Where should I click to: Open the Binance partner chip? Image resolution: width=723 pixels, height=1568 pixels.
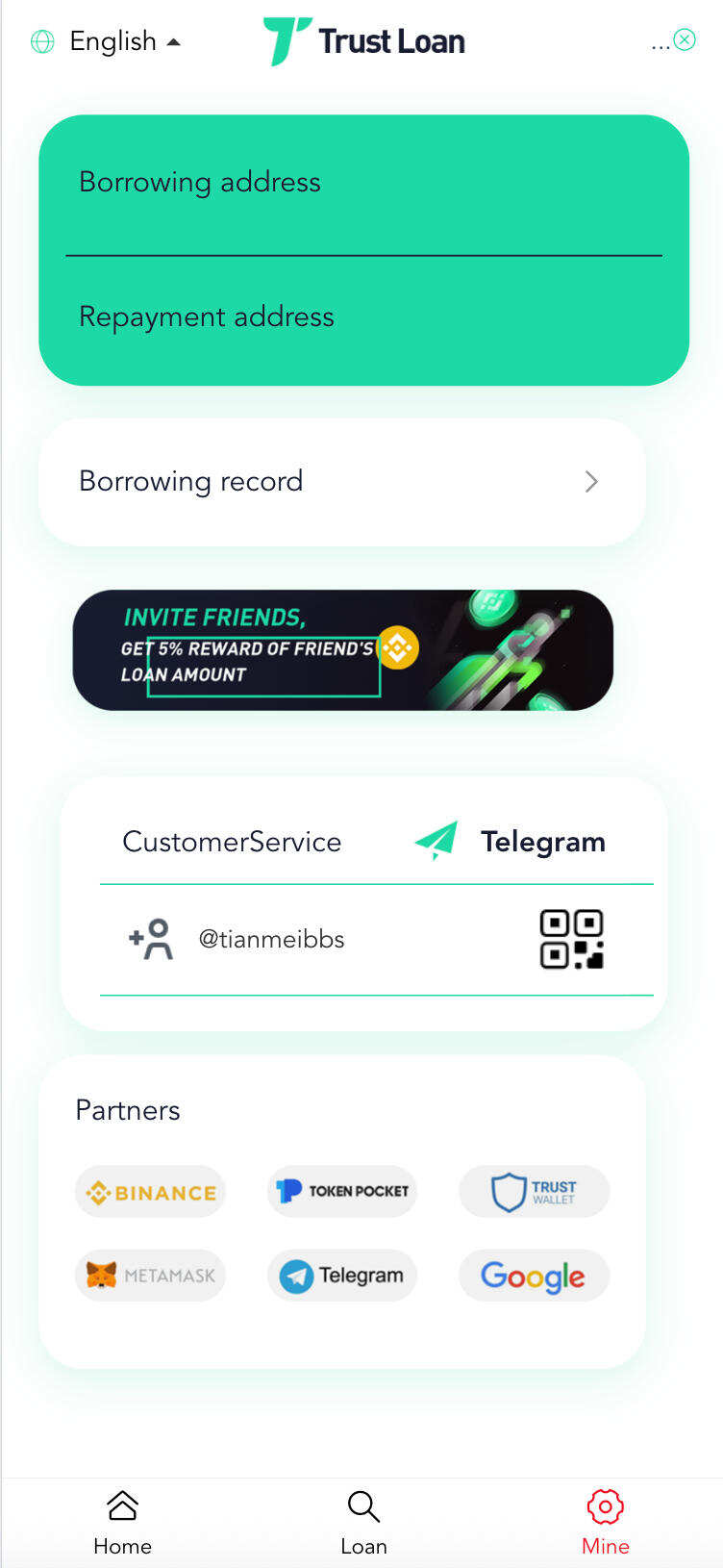[x=150, y=1192]
